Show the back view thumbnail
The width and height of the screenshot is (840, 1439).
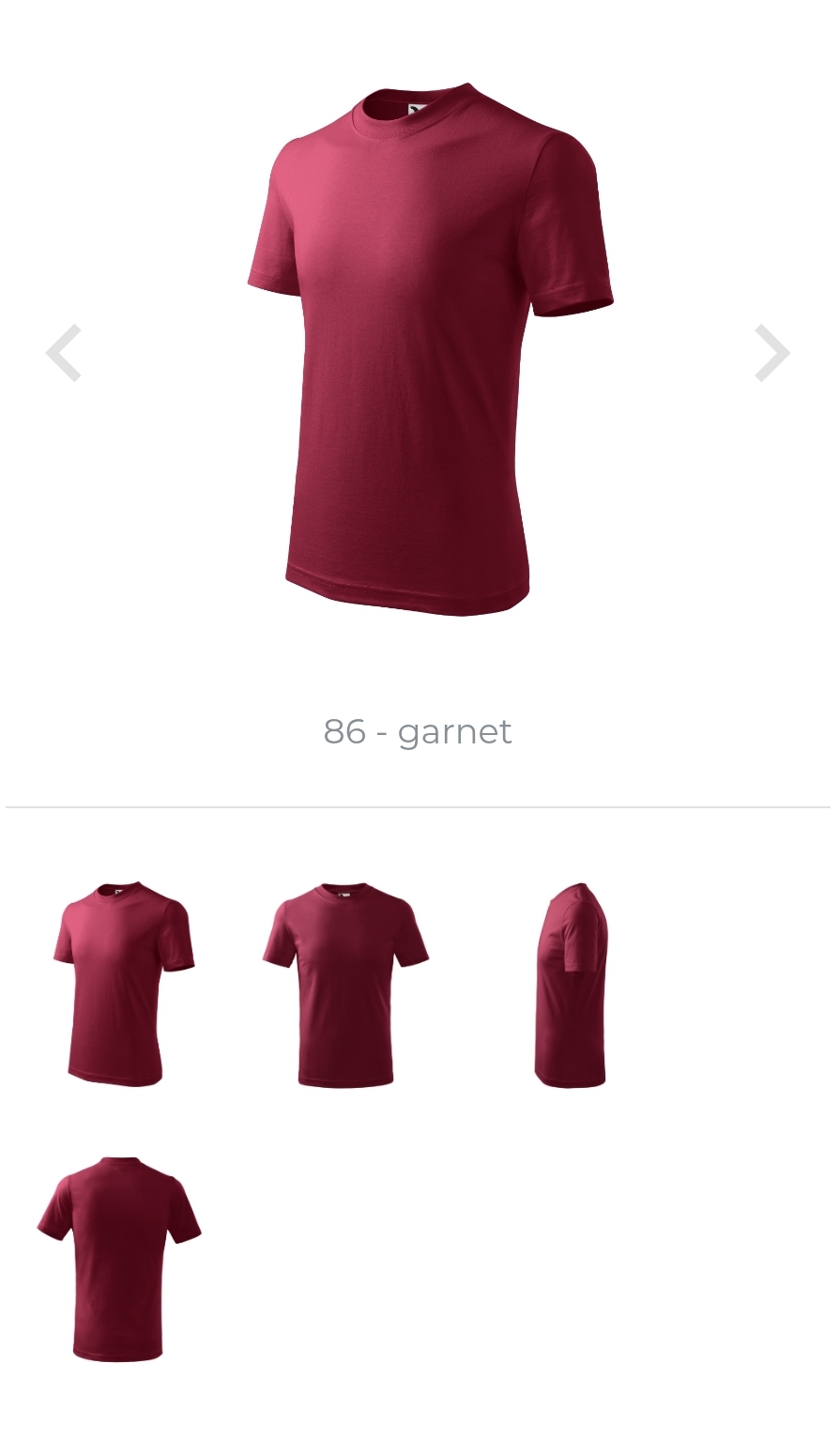click(x=119, y=1259)
